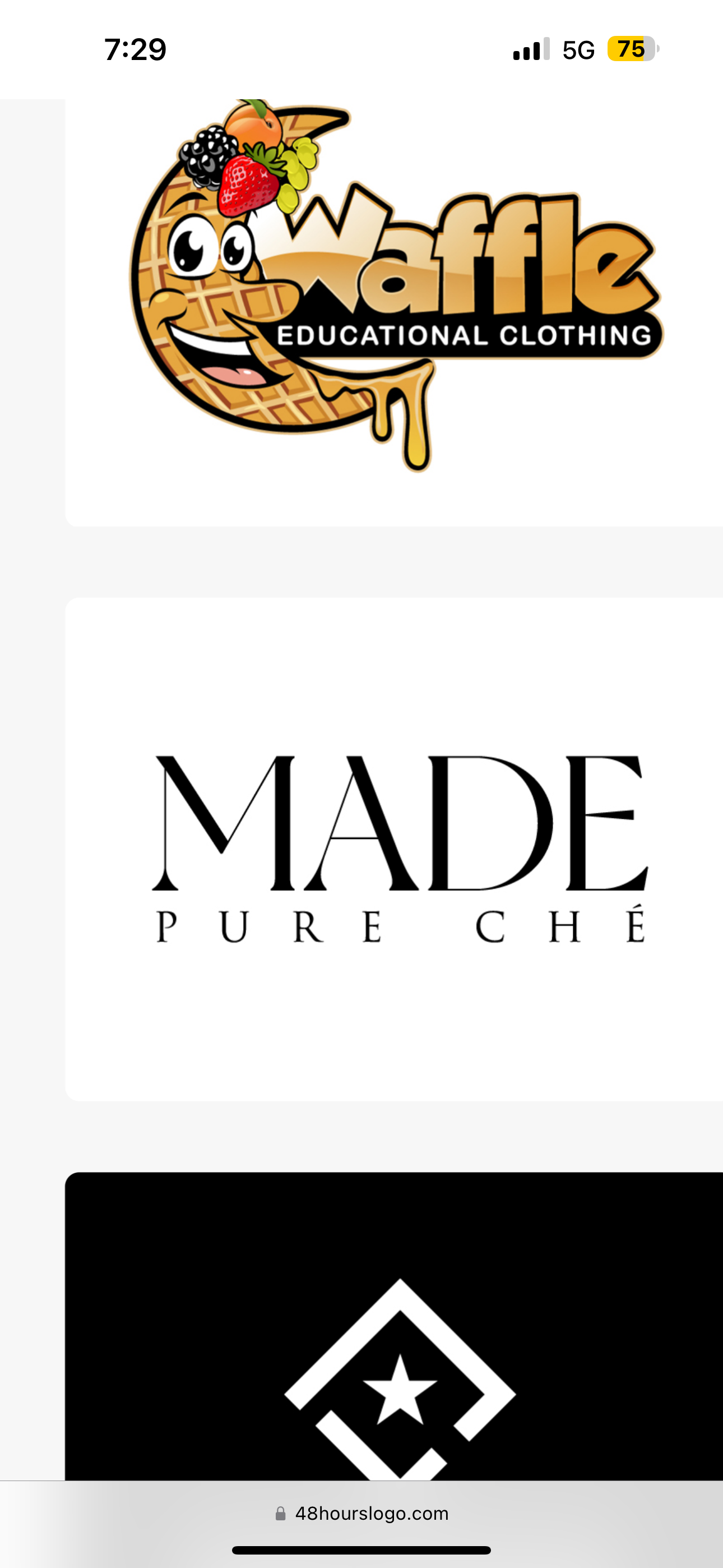Open the Waffle Educational Clothing logo card
The height and width of the screenshot is (1568, 723).
click(x=395, y=312)
